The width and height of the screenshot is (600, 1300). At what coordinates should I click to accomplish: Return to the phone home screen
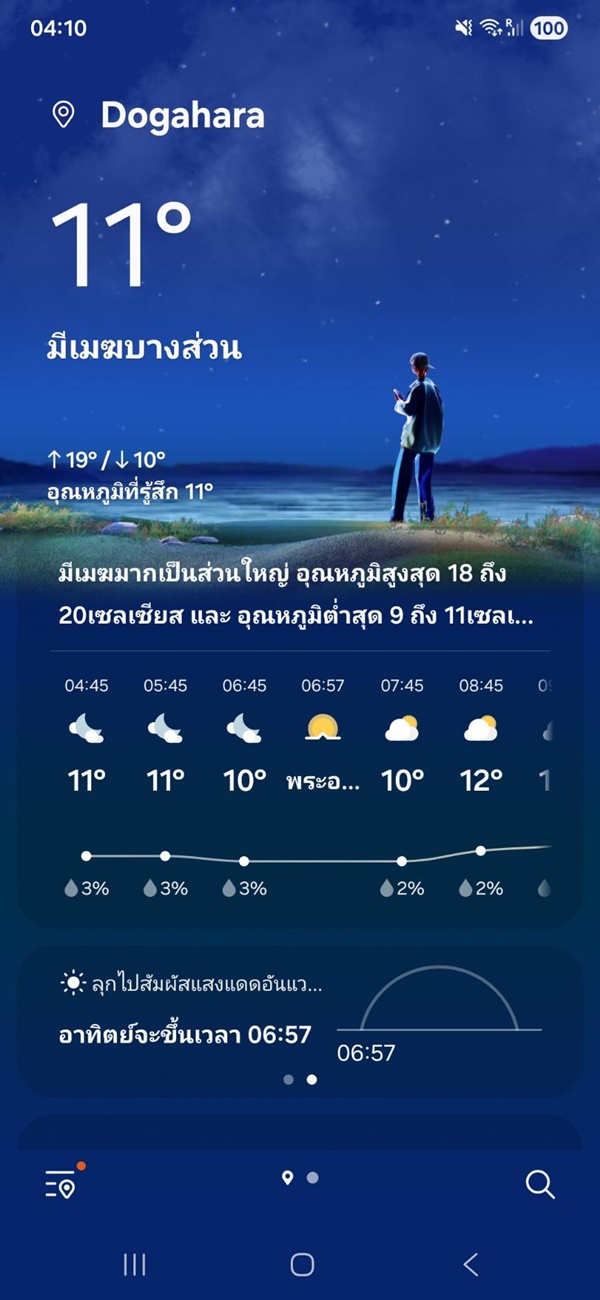coord(302,1264)
